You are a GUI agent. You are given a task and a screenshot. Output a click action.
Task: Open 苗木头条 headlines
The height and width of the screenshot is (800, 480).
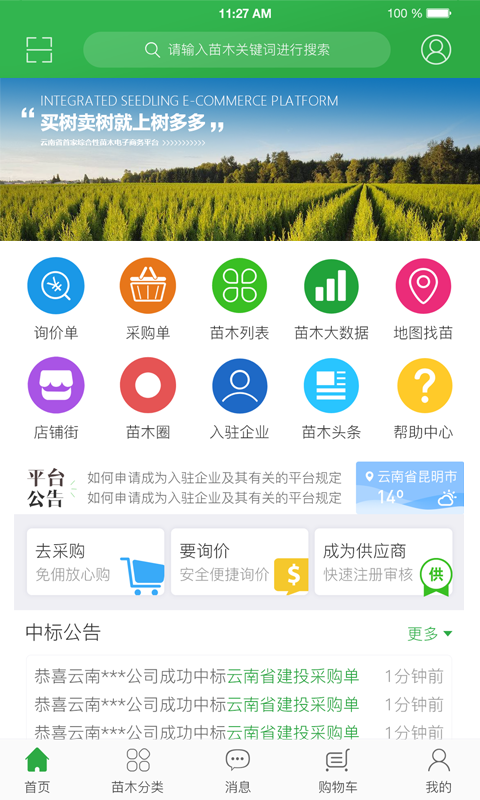point(331,398)
